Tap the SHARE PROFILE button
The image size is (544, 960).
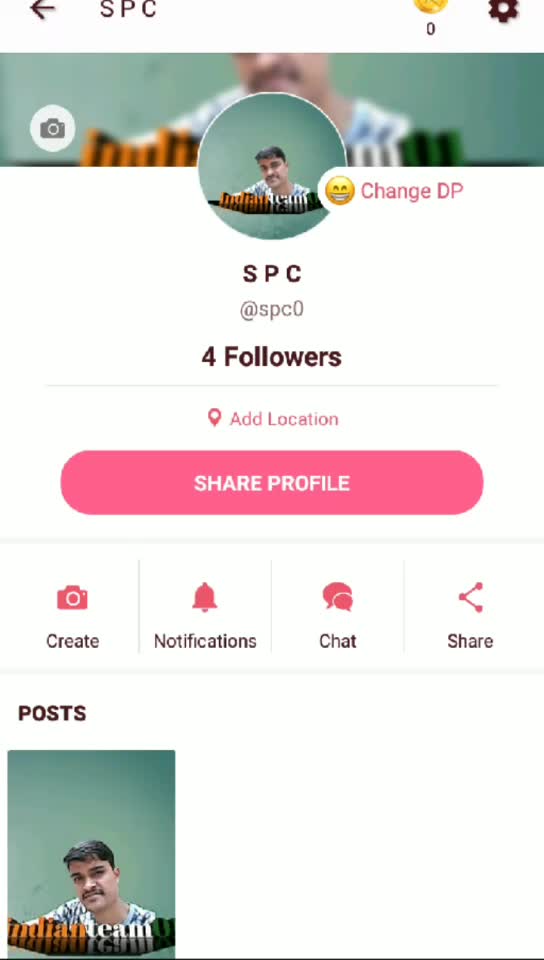(x=272, y=482)
